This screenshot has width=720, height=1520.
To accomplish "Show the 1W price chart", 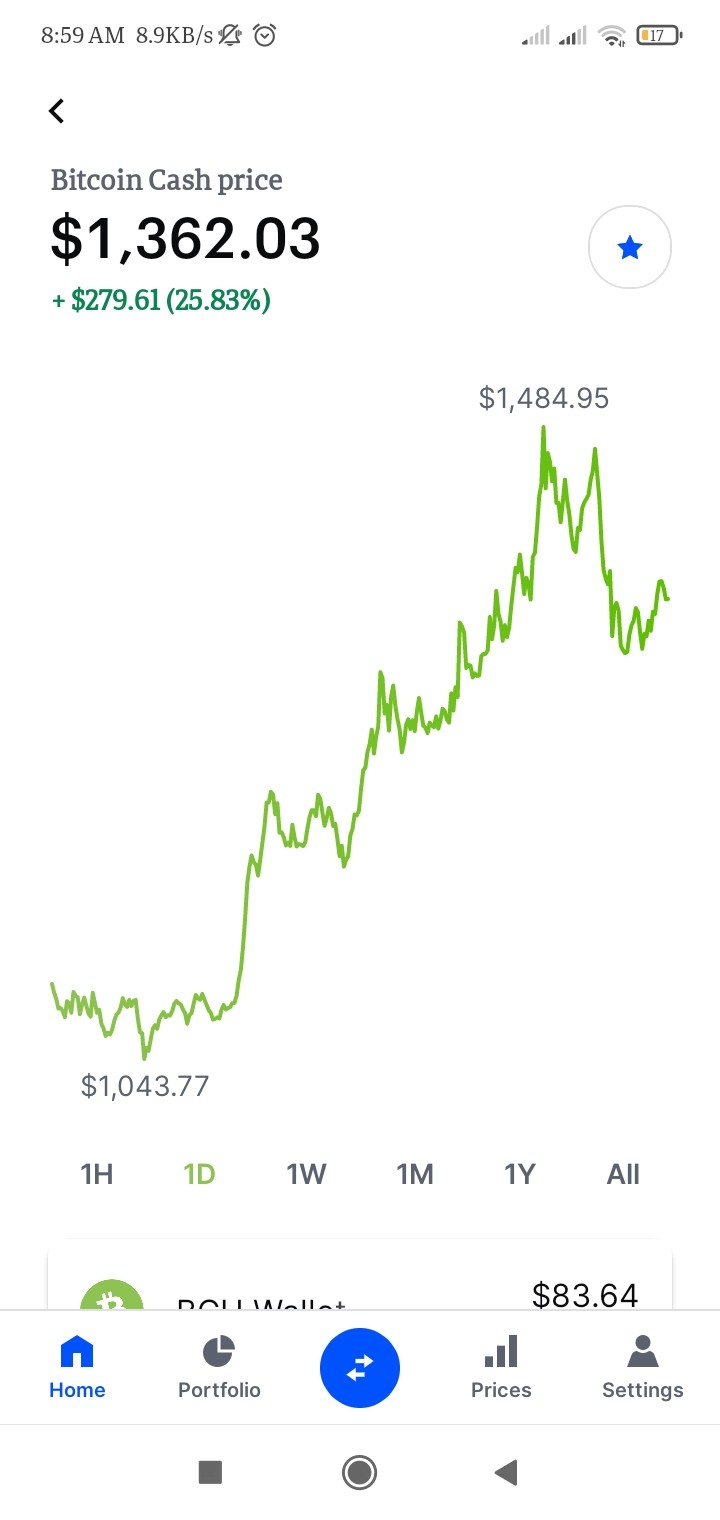I will tap(307, 1174).
